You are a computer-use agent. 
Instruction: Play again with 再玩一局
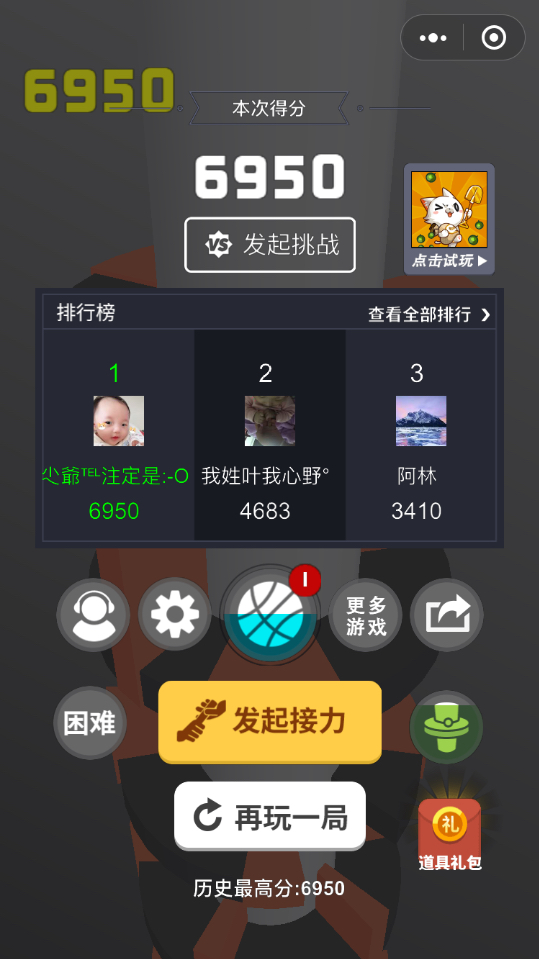[x=270, y=816]
